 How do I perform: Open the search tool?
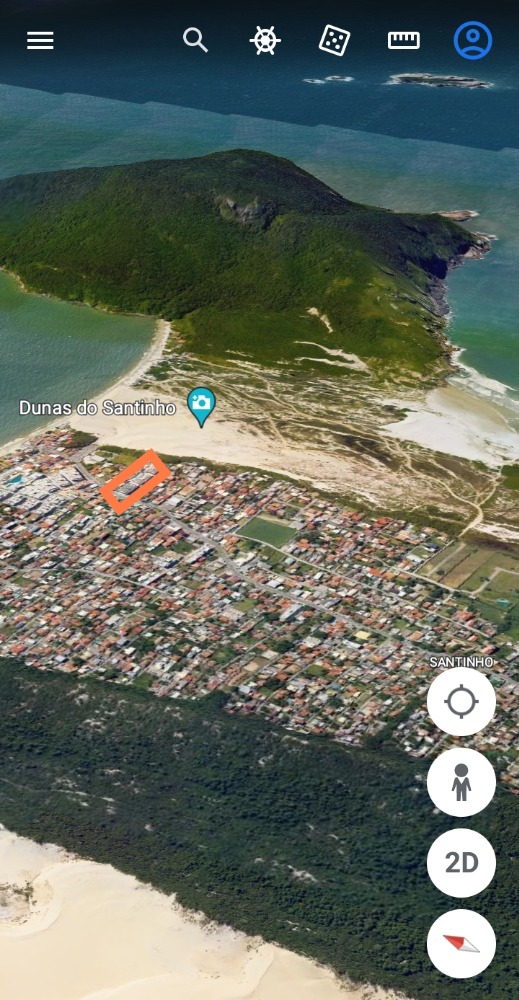(195, 40)
